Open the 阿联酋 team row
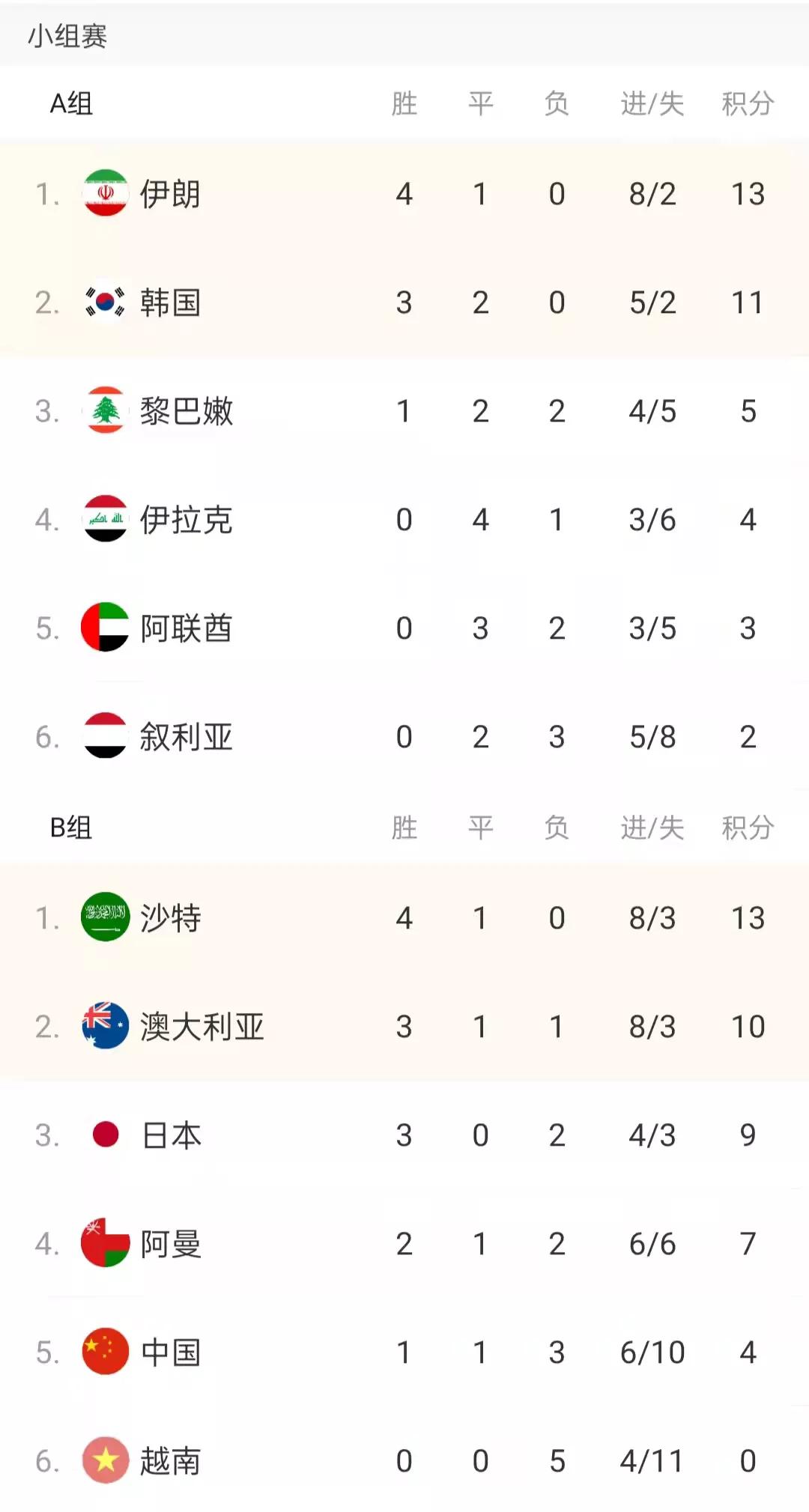Screen dimensions: 809x1512 pyautogui.click(x=404, y=628)
